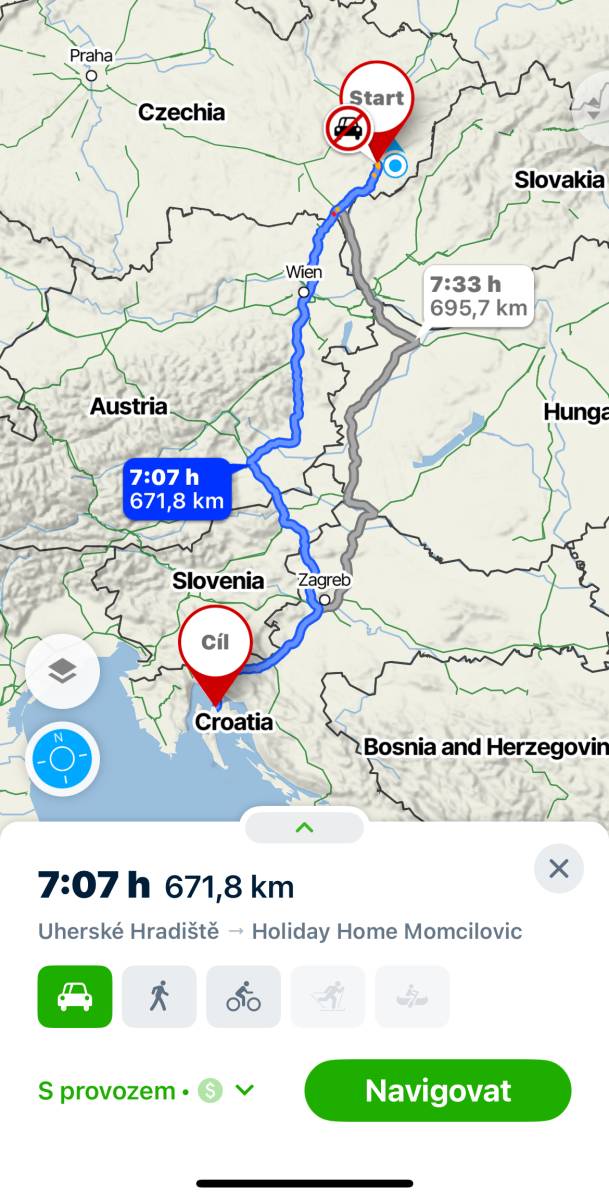609x1200 pixels.
Task: Expand the route details panel upward
Action: (x=304, y=827)
